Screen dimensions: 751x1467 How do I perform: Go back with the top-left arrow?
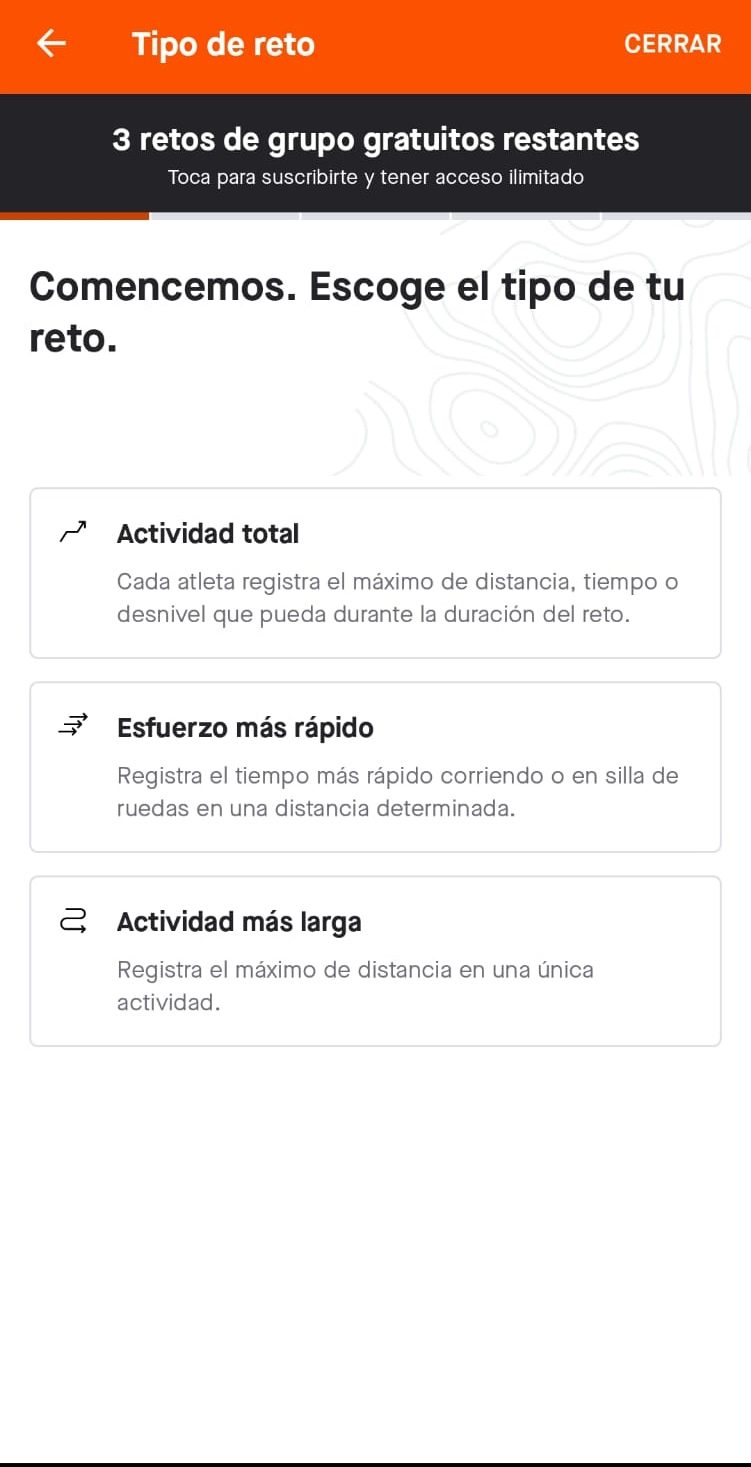point(51,44)
